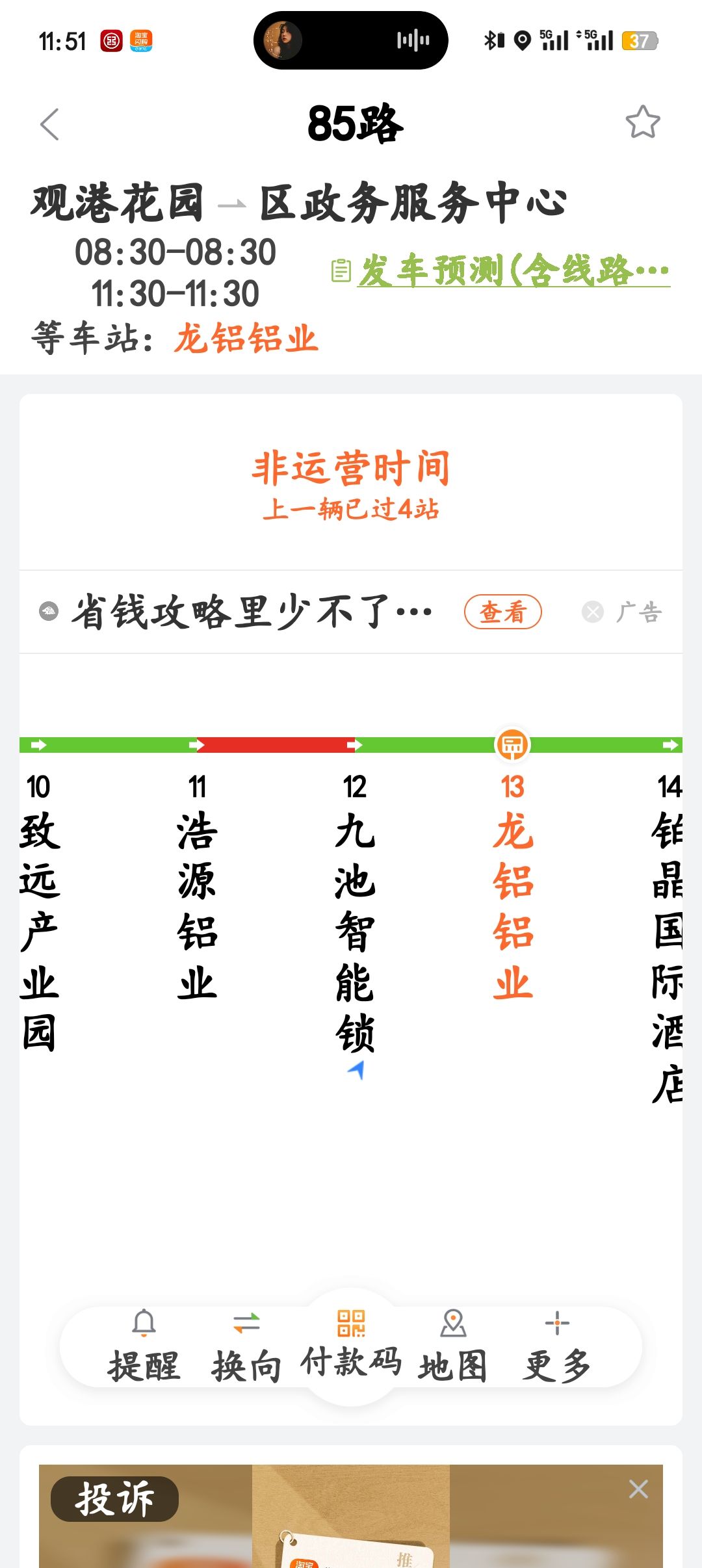Image resolution: width=702 pixels, height=1568 pixels.
Task: Select stop 14 on the route line
Action: point(668,936)
